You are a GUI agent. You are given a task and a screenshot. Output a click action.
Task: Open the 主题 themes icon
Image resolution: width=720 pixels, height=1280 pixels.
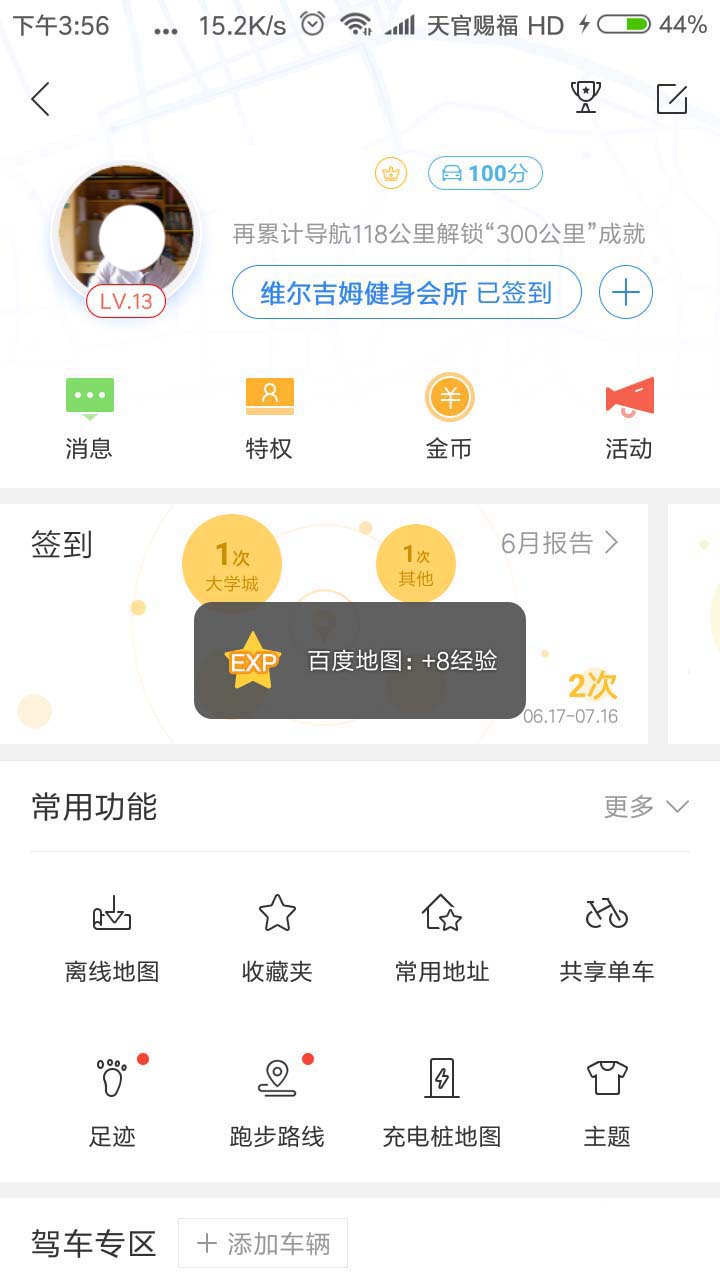pos(607,1098)
